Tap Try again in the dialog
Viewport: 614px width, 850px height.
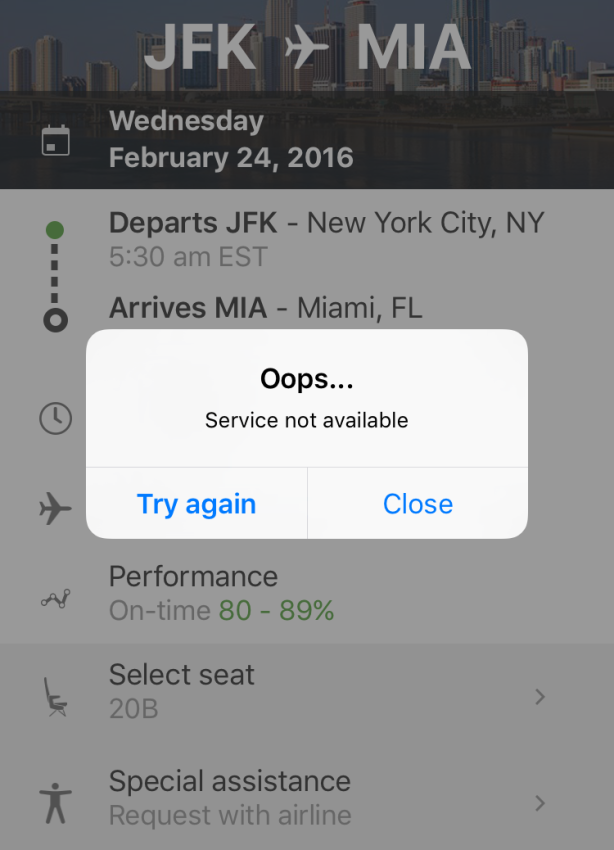[x=197, y=504]
